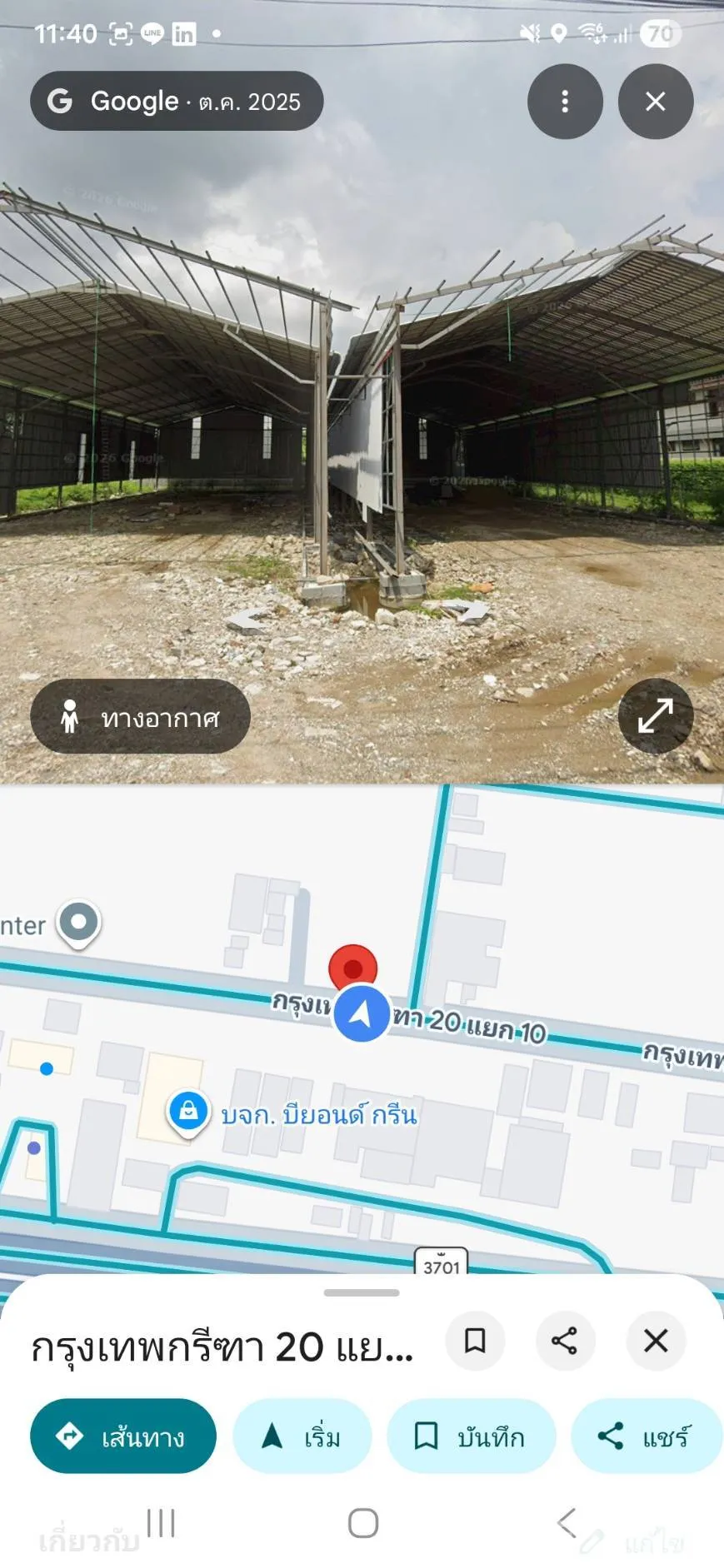Switch to the ทางอากาศ aerial view

(140, 717)
